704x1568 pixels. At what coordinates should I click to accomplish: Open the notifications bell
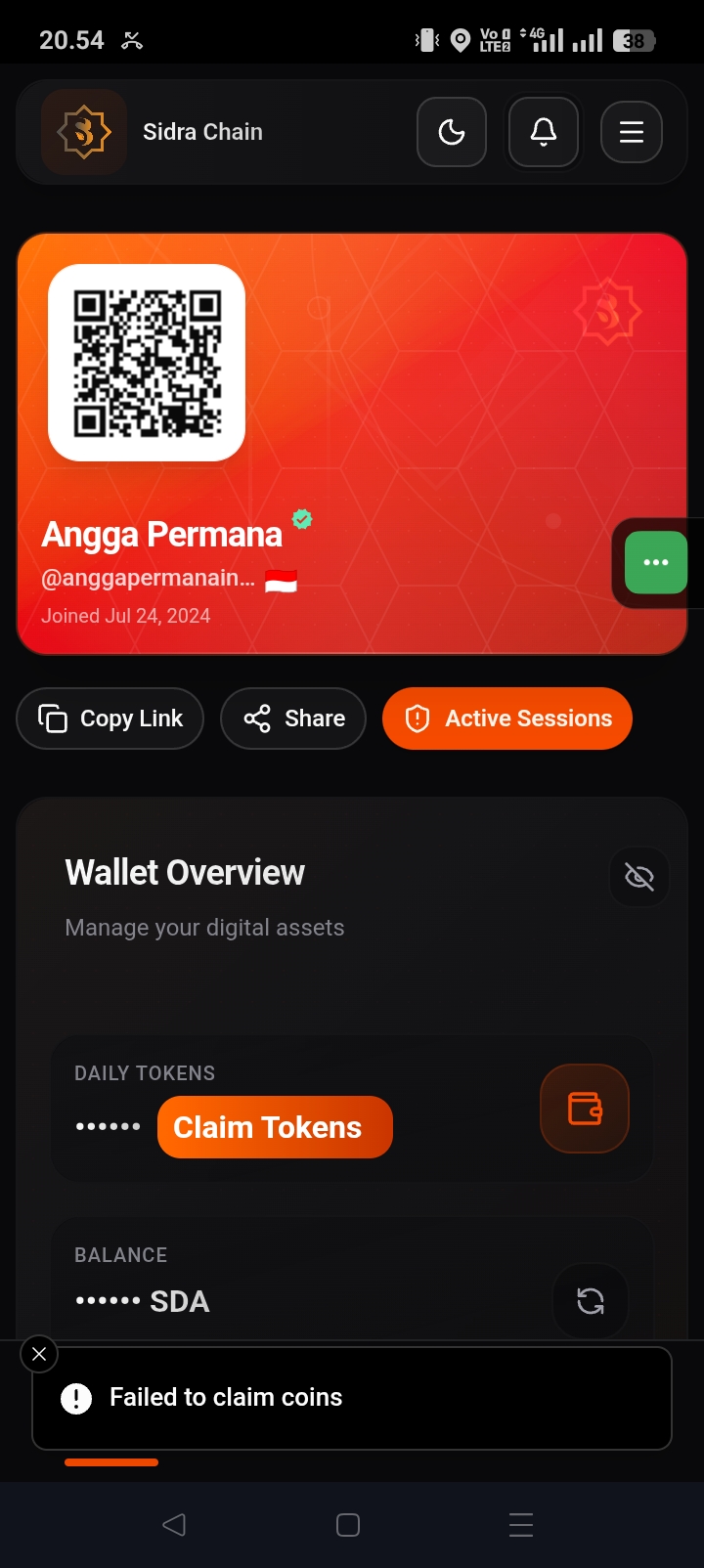[544, 132]
